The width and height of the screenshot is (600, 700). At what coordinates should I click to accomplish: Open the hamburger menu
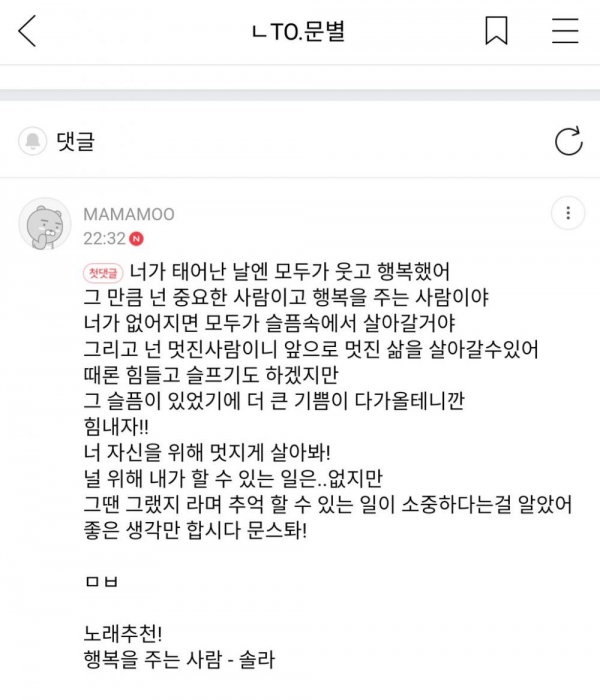pyautogui.click(x=565, y=32)
